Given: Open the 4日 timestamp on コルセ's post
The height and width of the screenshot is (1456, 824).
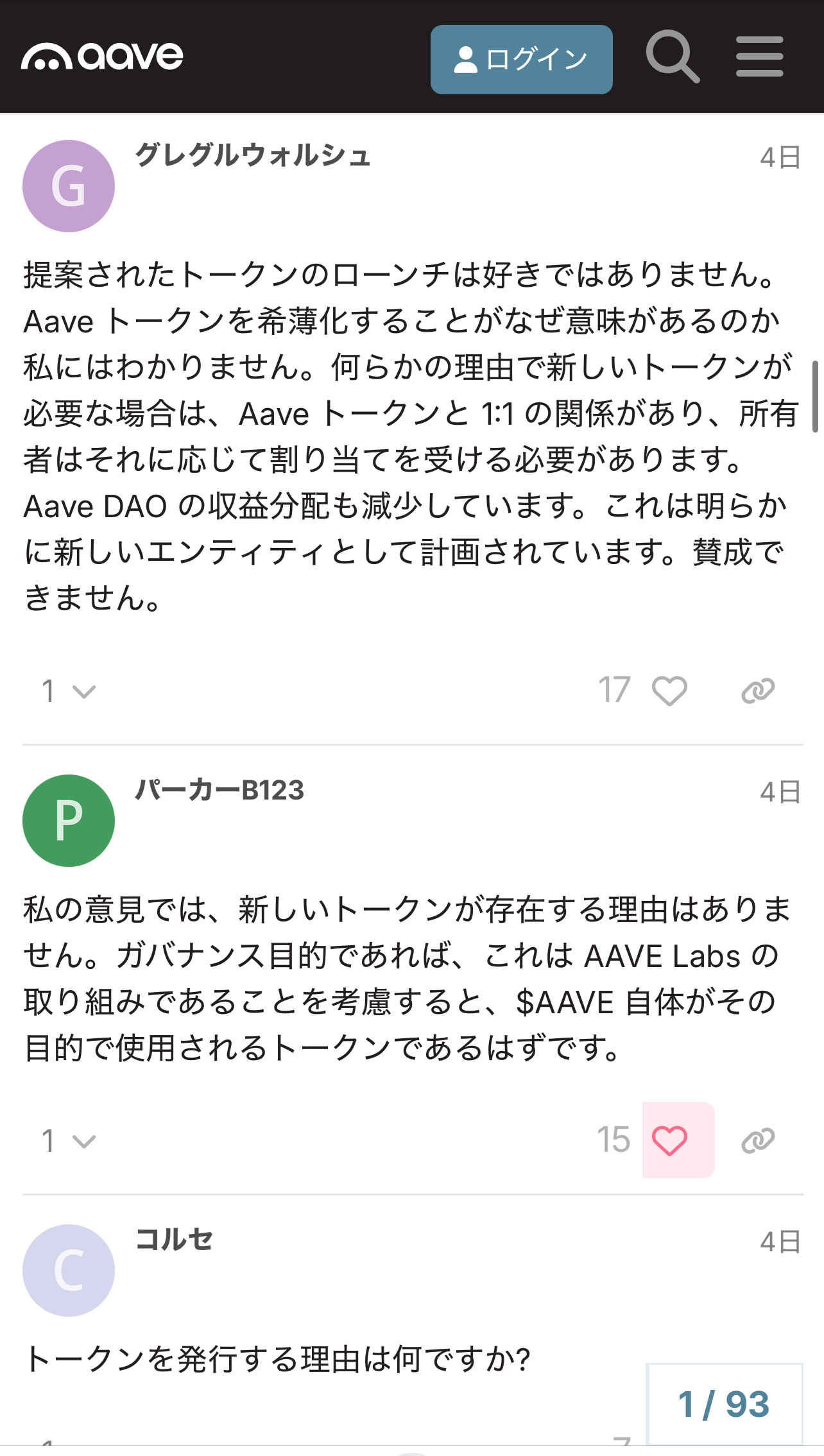Looking at the screenshot, I should 780,1242.
